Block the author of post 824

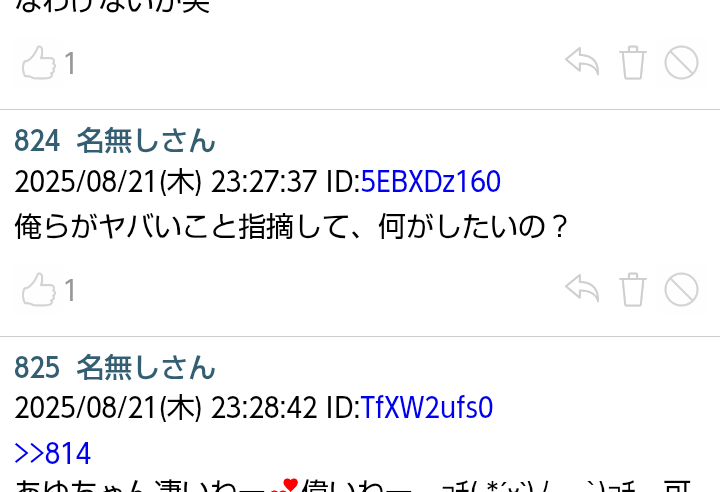(682, 290)
